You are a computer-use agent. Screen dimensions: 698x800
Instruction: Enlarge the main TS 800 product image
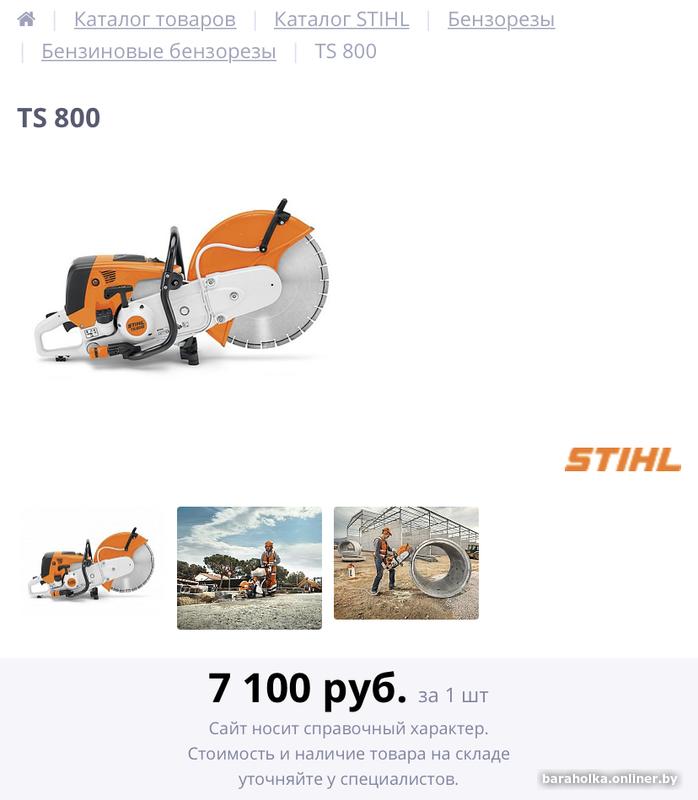pyautogui.click(x=182, y=285)
